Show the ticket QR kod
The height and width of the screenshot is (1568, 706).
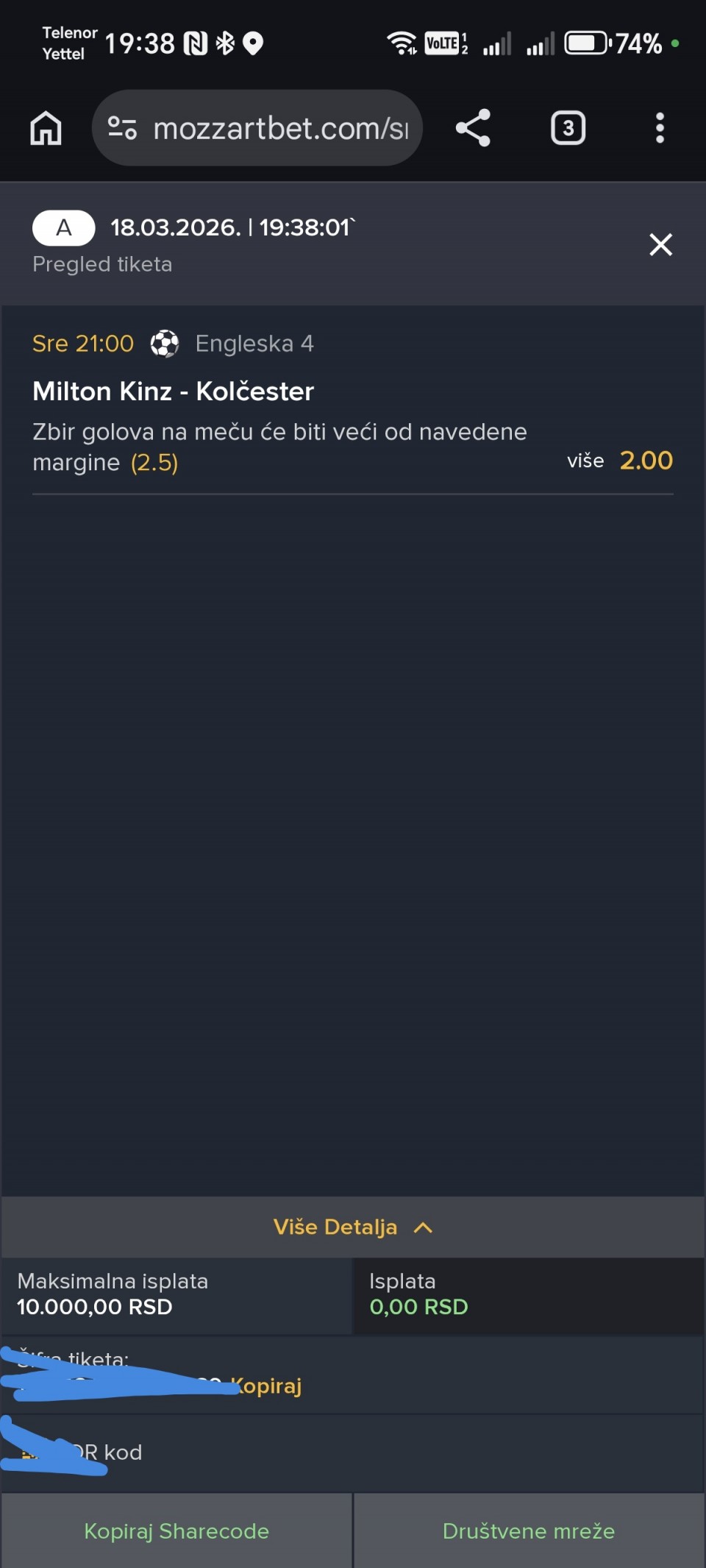110,1452
